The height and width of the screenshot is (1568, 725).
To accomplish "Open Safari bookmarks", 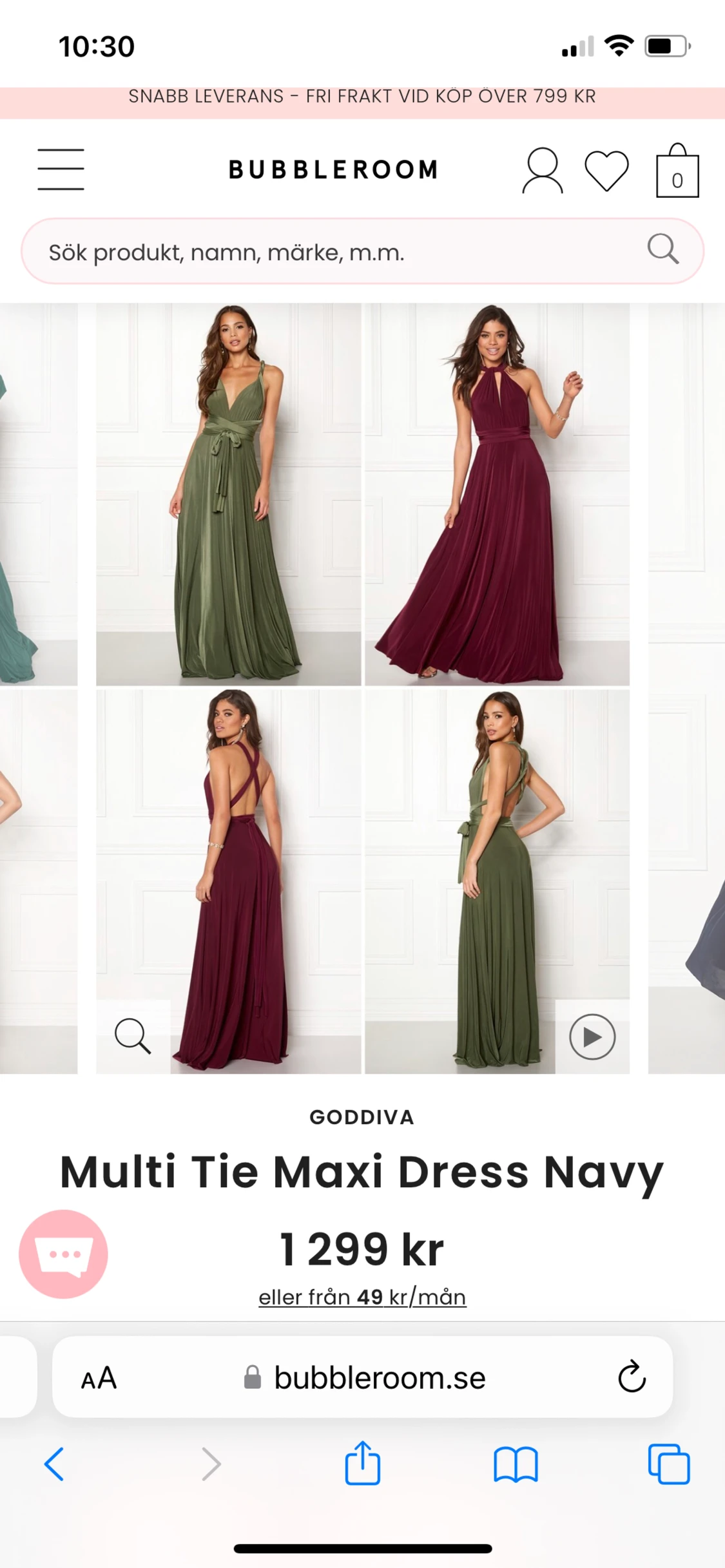I will pyautogui.click(x=516, y=1465).
